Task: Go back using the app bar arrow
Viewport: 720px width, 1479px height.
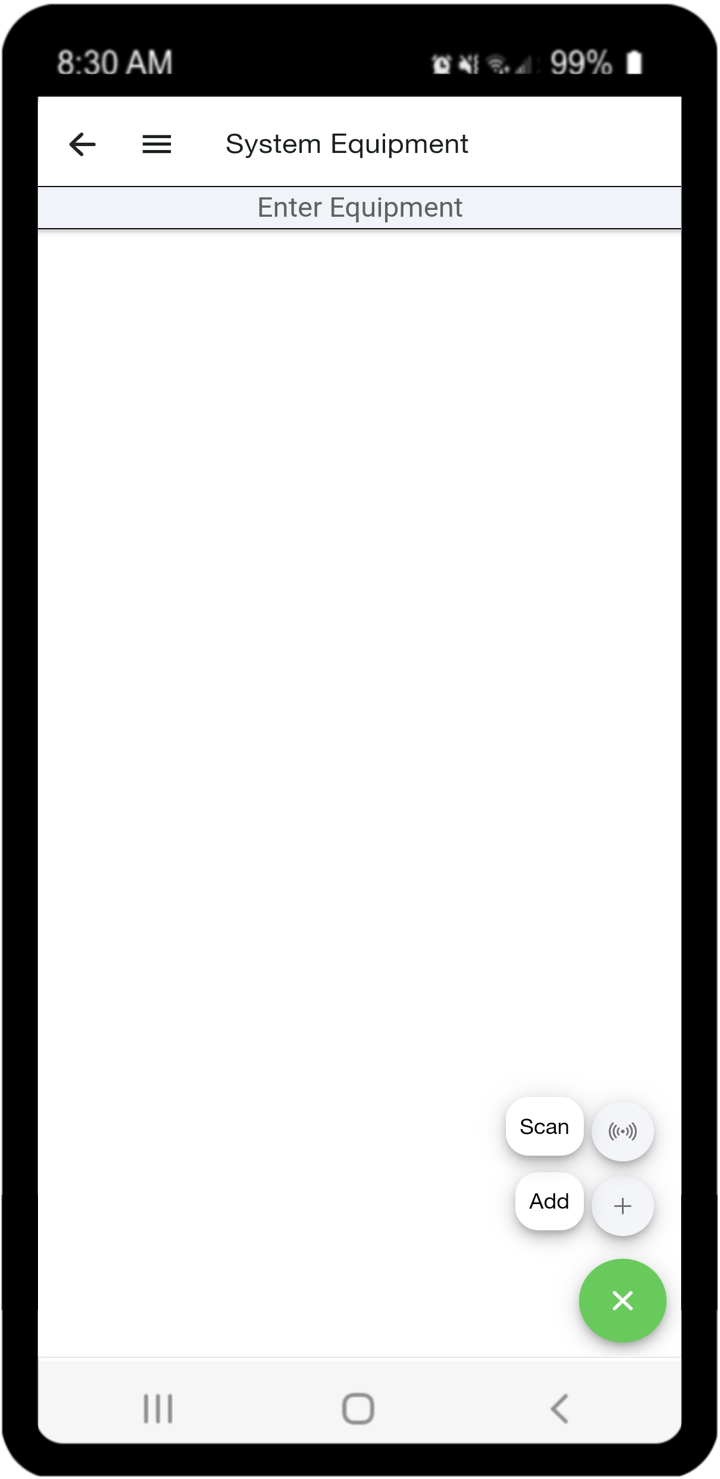Action: 82,144
